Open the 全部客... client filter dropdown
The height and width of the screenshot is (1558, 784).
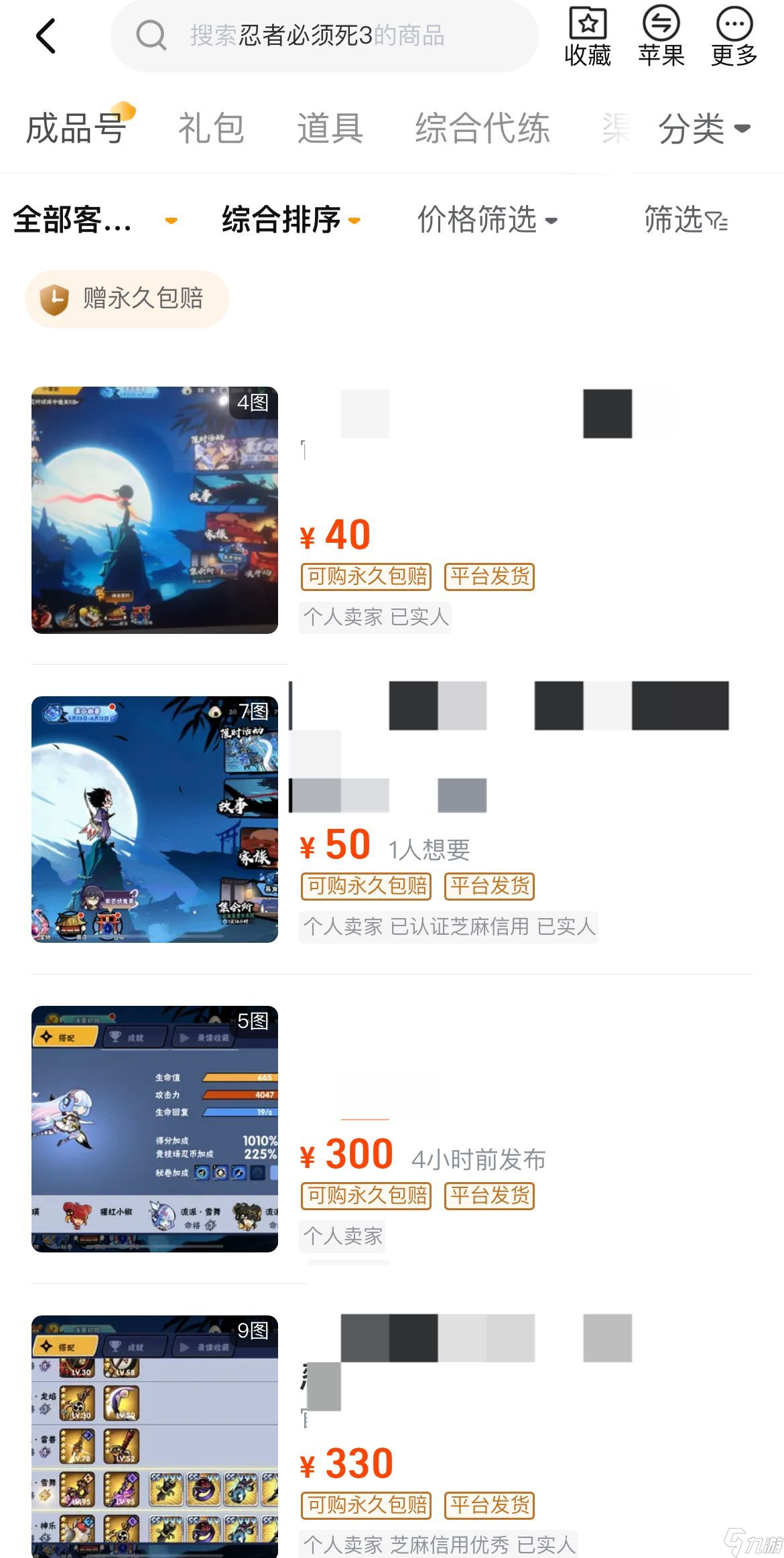click(94, 220)
